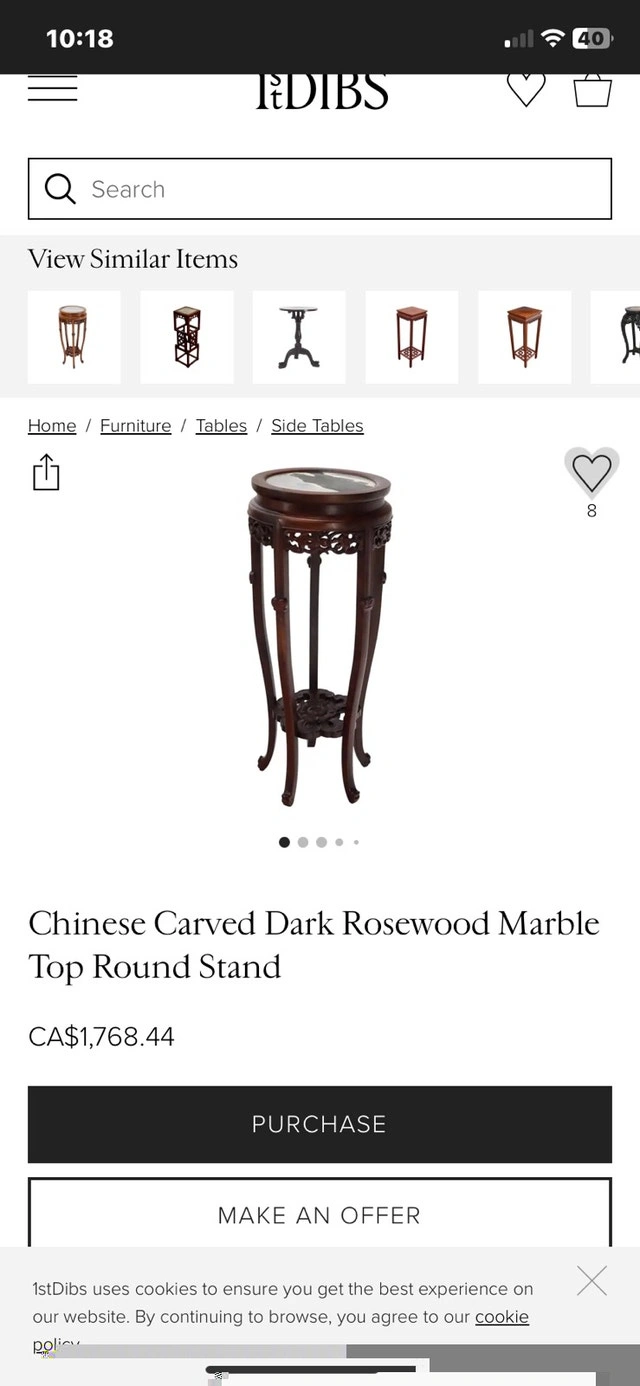The height and width of the screenshot is (1386, 640).
Task: Open the black tripod table similar item
Action: click(x=299, y=337)
